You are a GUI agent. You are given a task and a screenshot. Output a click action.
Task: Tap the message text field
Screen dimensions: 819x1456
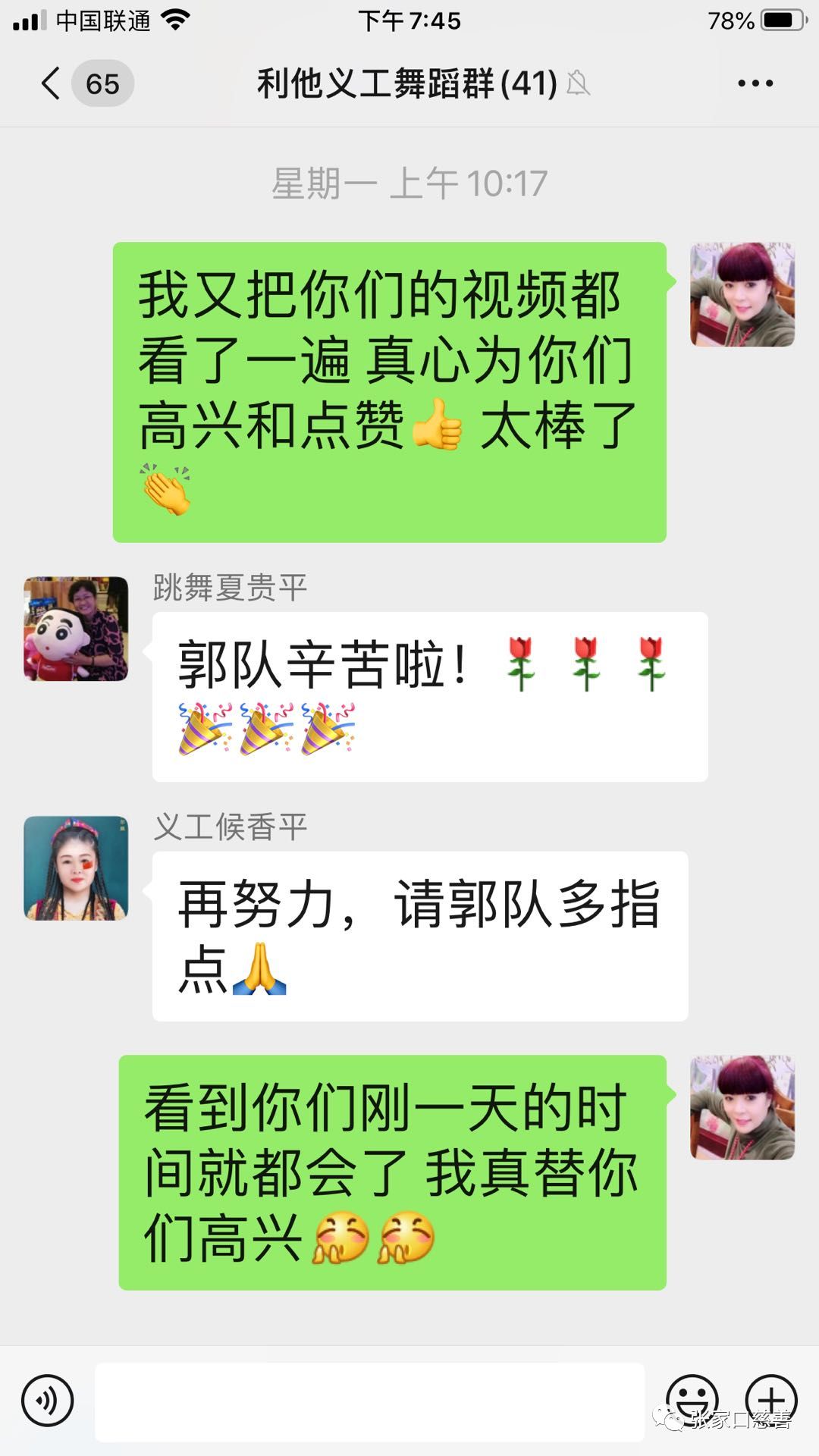[369, 1401]
